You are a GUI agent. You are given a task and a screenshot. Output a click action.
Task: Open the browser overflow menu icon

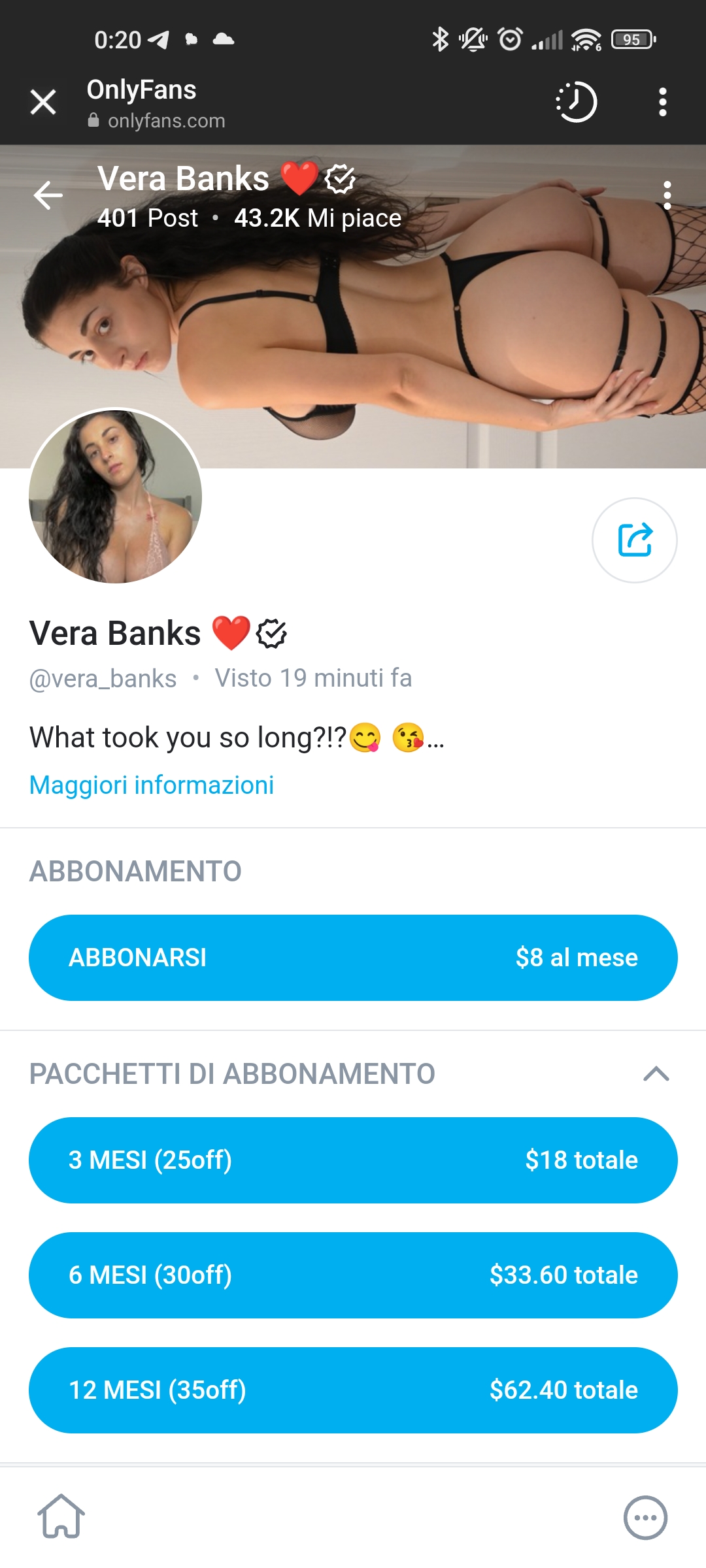coord(663,102)
